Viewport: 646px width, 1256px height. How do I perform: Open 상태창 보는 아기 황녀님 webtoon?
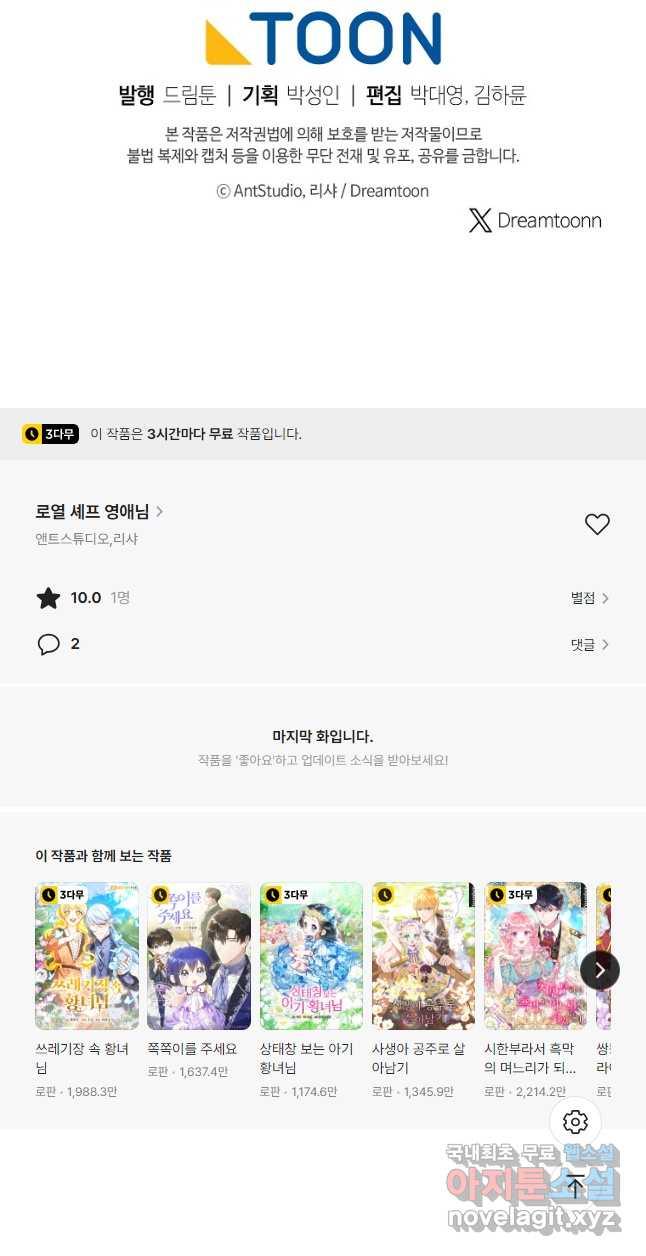pyautogui.click(x=311, y=956)
